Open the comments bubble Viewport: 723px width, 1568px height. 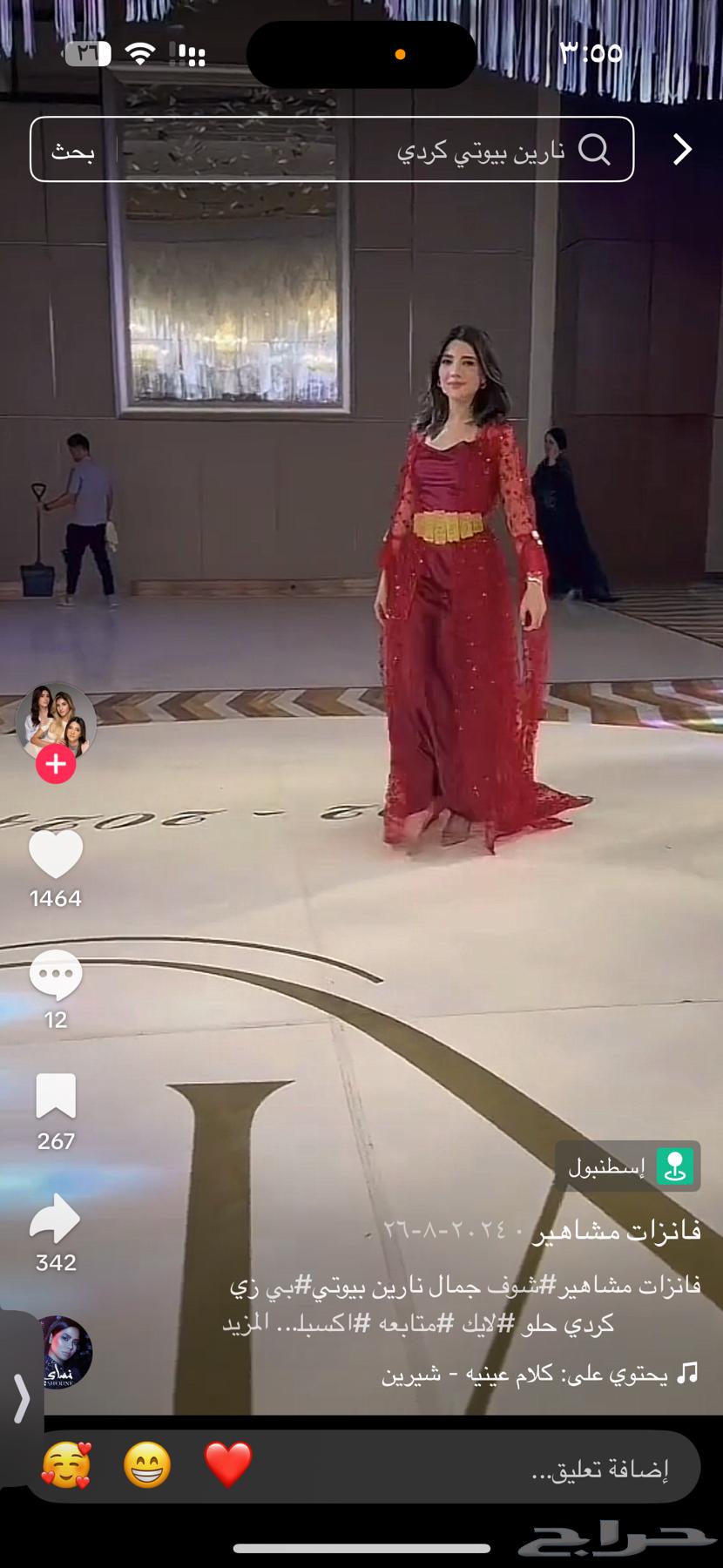click(x=56, y=977)
